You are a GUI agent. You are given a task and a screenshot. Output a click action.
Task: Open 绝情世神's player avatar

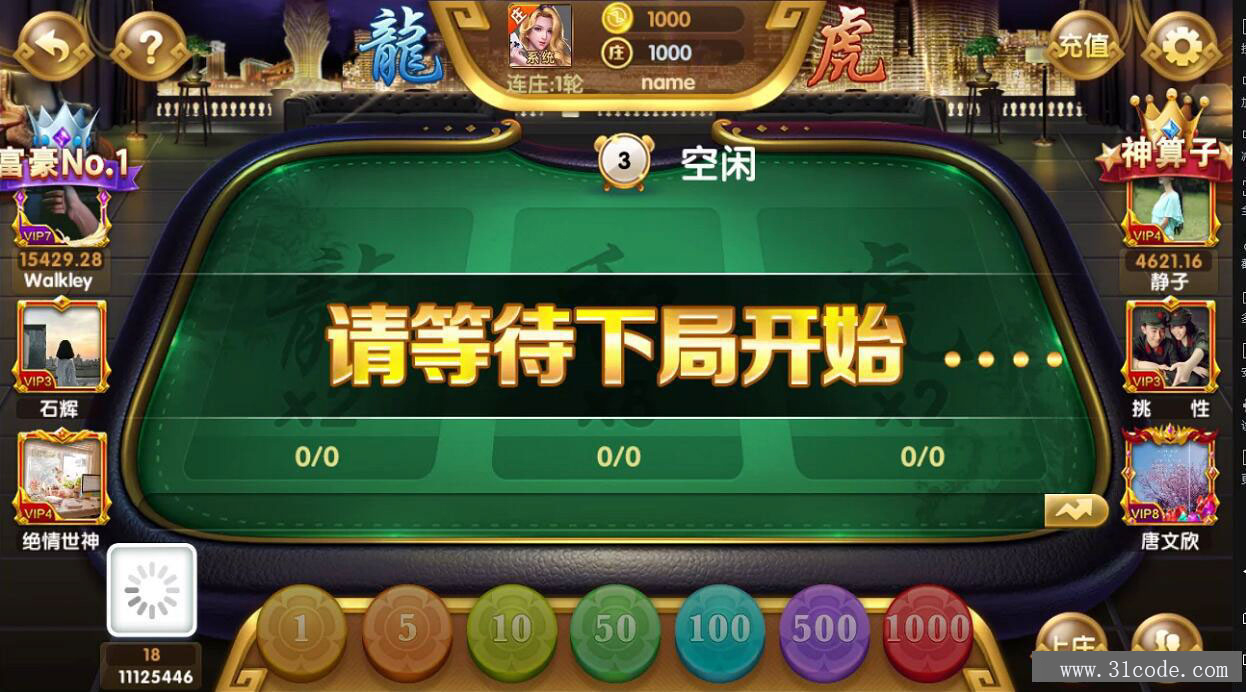[x=62, y=478]
